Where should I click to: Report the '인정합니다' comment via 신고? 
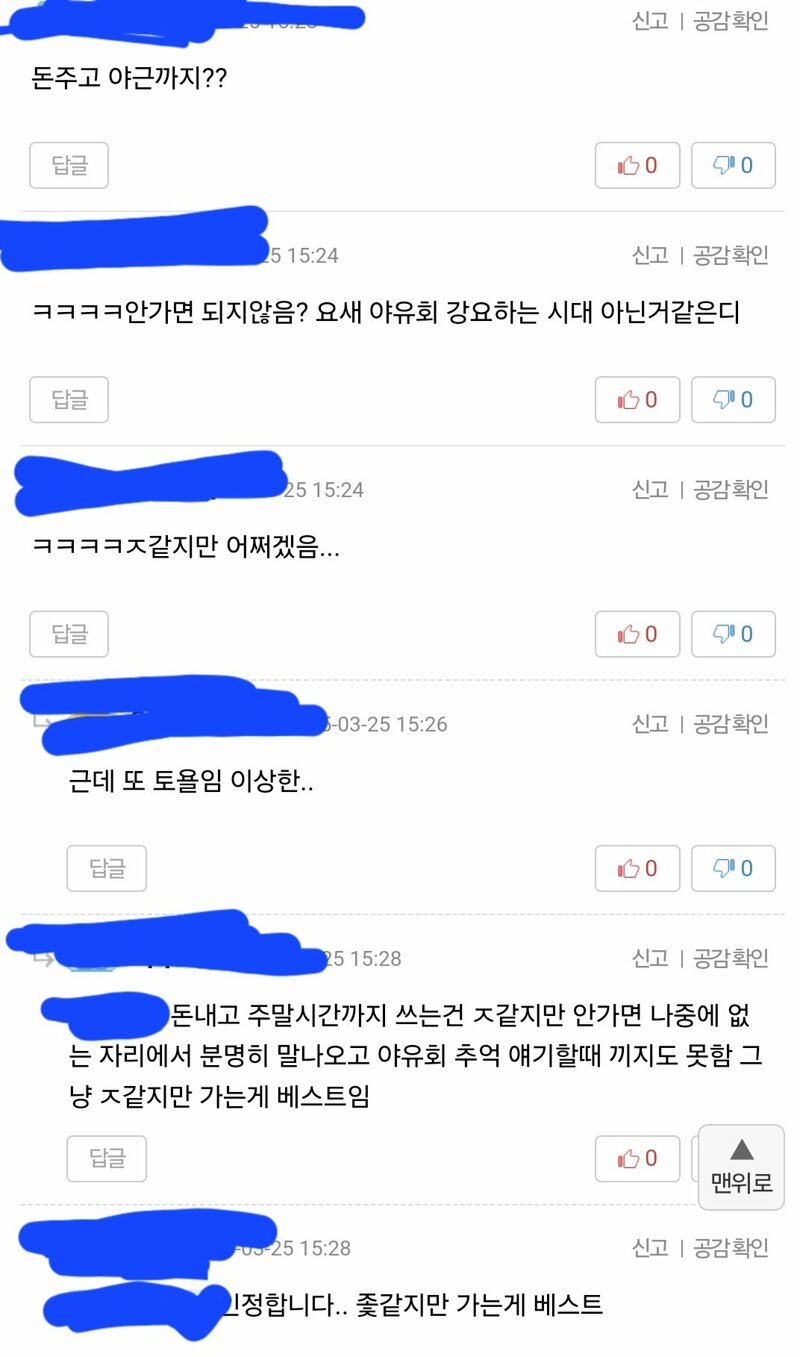coord(650,1247)
